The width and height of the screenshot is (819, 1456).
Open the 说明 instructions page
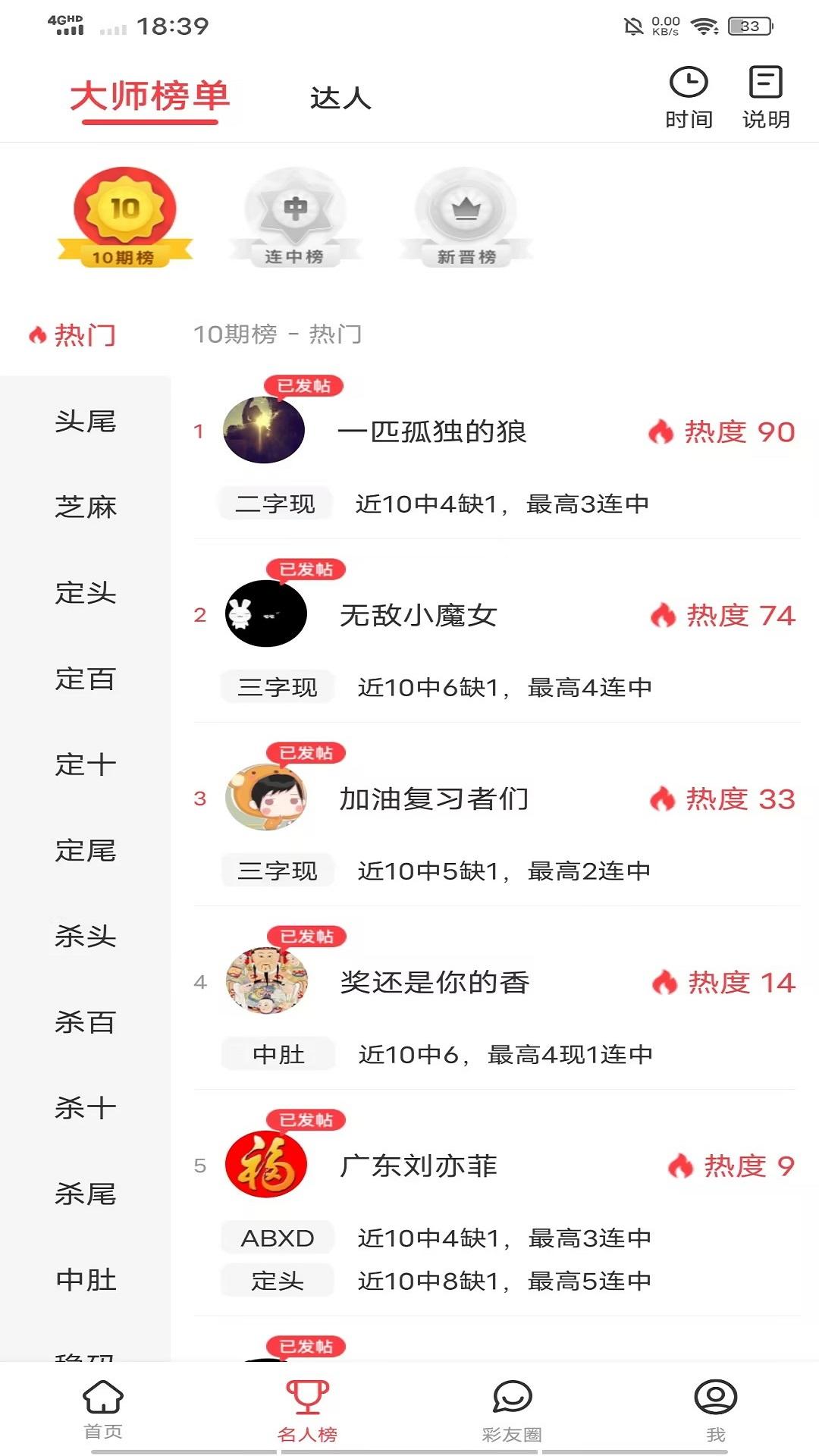click(765, 97)
